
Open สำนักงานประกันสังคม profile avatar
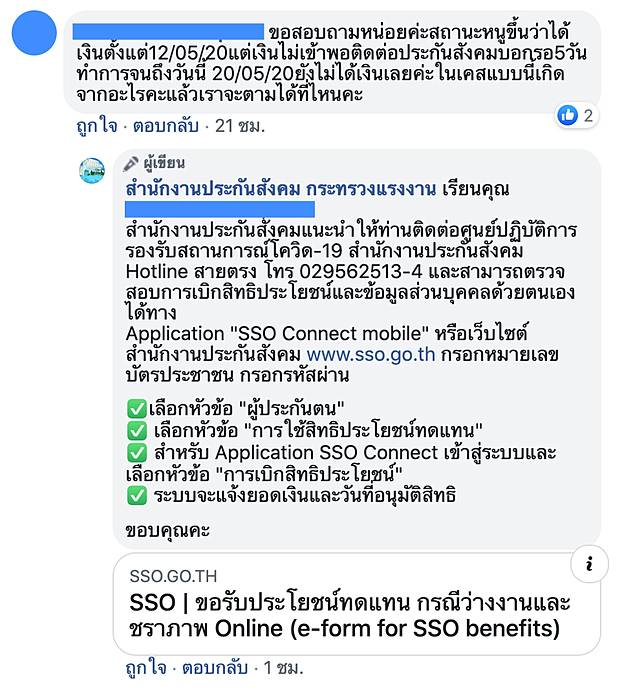click(x=94, y=170)
